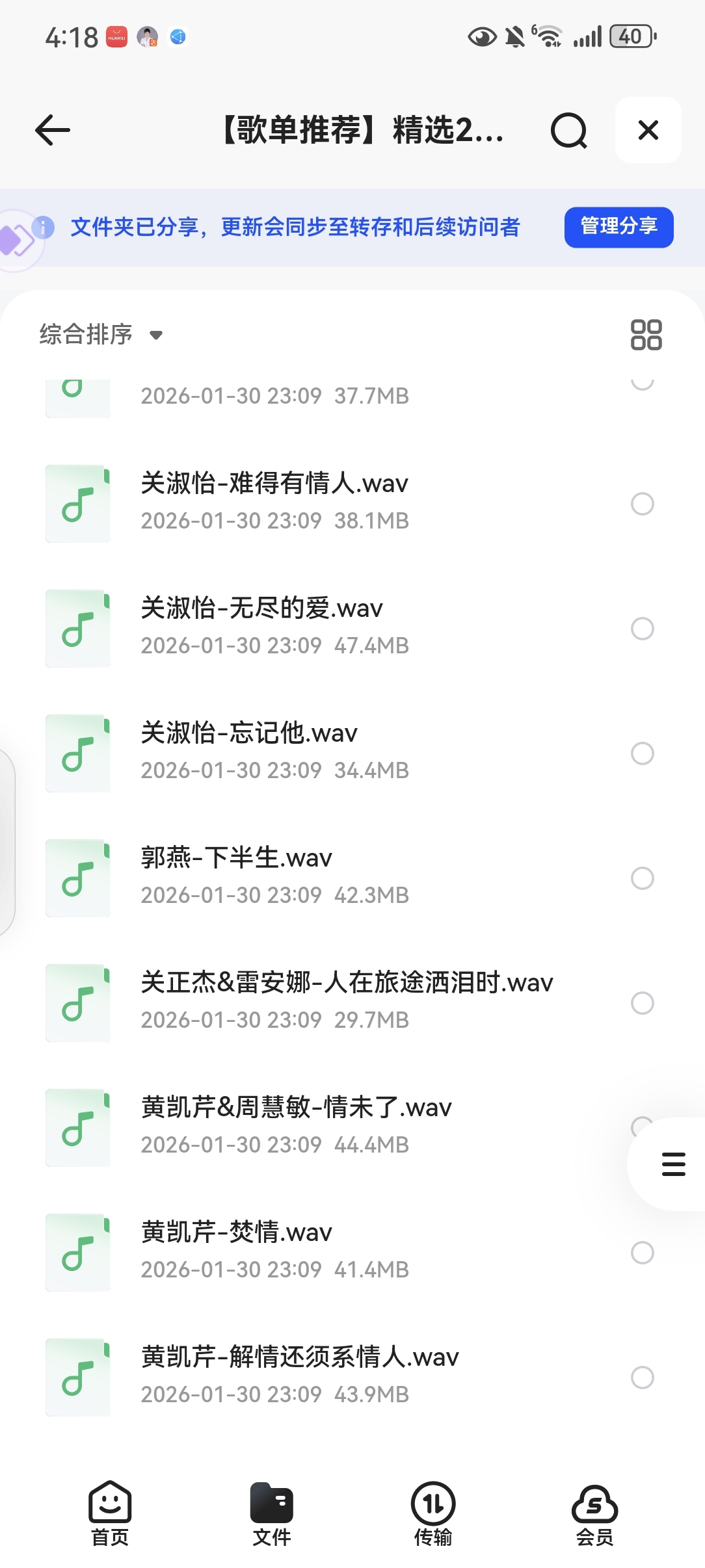The image size is (705, 1568).
Task: Switch to the 传输 tab
Action: coord(433,1513)
